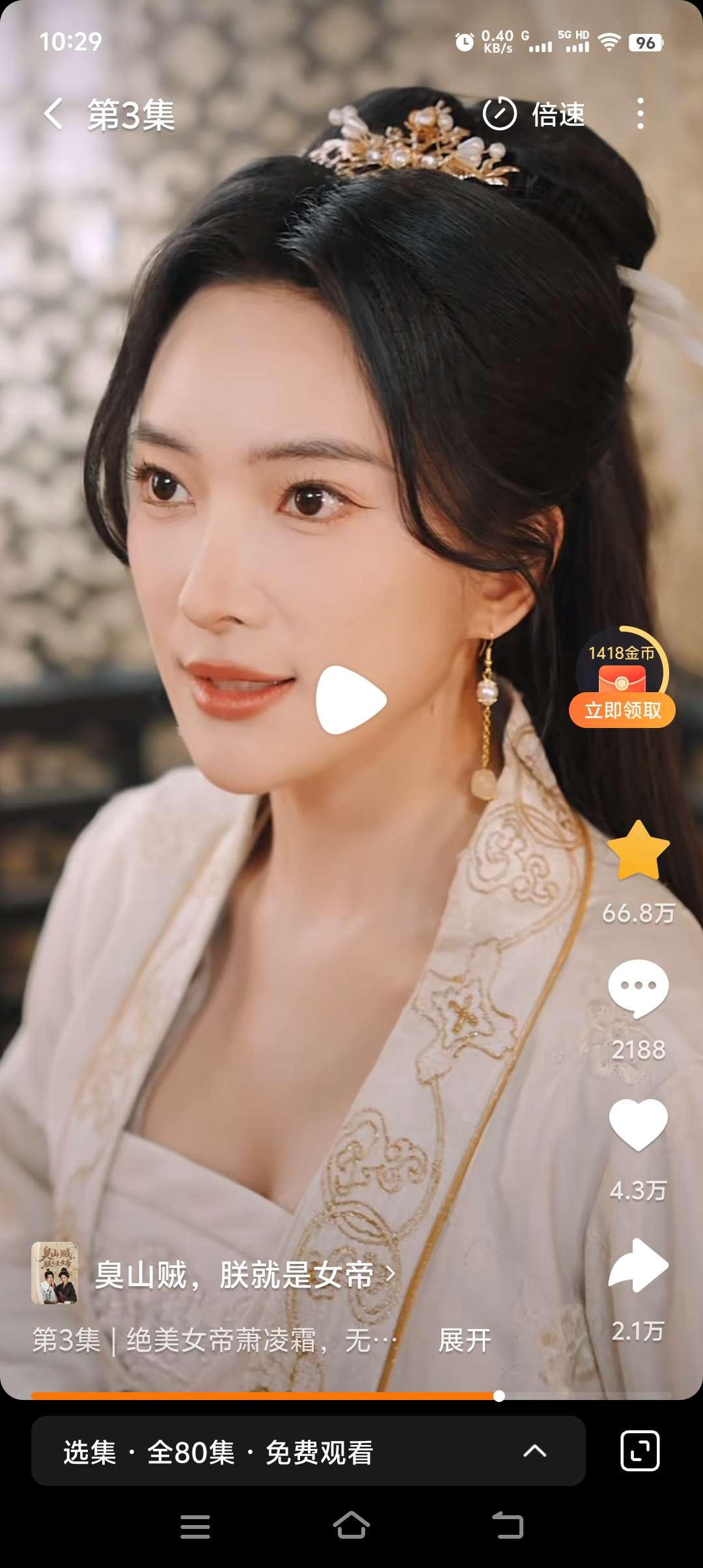Expand the episode description with 展开
The width and height of the screenshot is (703, 1568).
click(465, 1340)
